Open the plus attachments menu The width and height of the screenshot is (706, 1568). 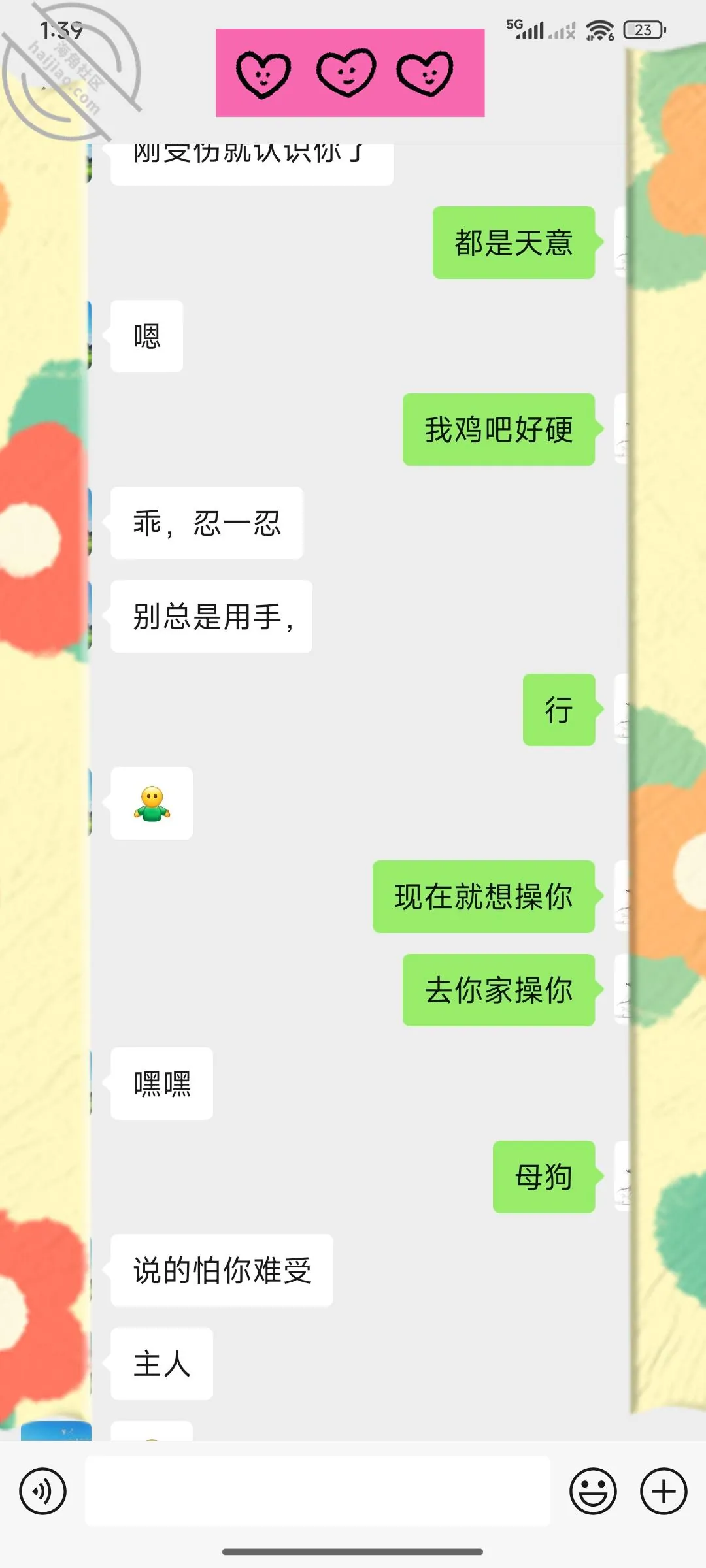pos(664,1492)
